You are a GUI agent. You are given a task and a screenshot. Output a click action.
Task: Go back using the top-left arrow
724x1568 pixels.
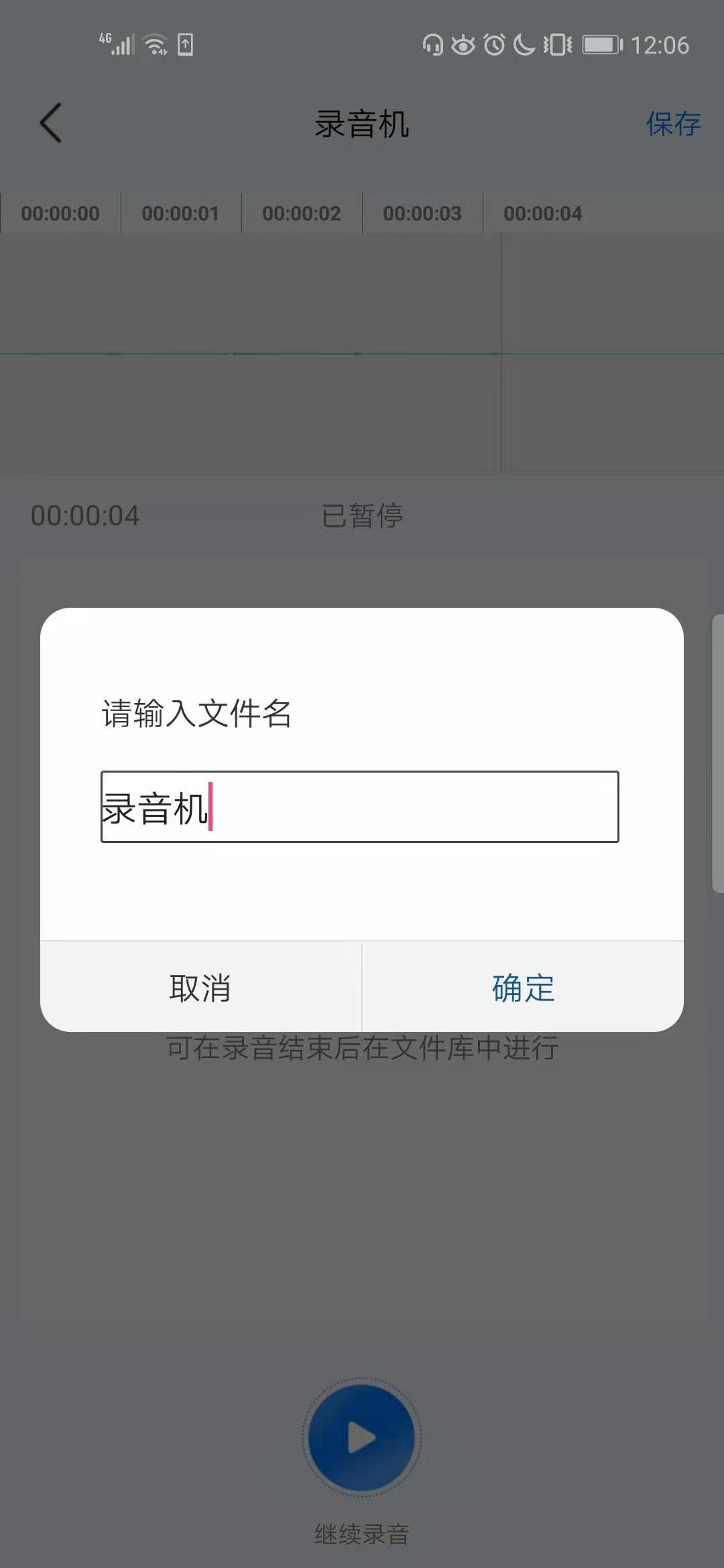(x=51, y=123)
